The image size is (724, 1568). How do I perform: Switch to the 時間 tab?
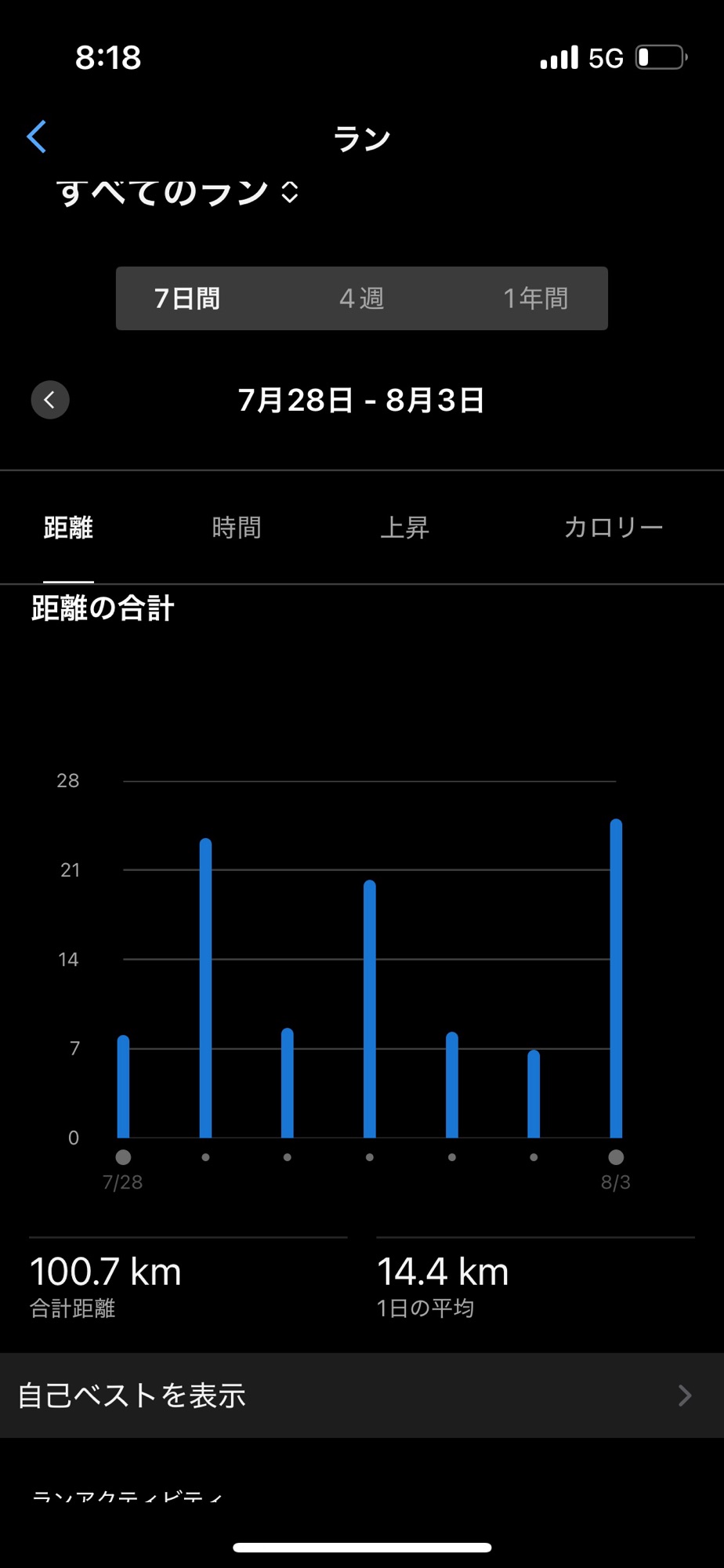(237, 528)
